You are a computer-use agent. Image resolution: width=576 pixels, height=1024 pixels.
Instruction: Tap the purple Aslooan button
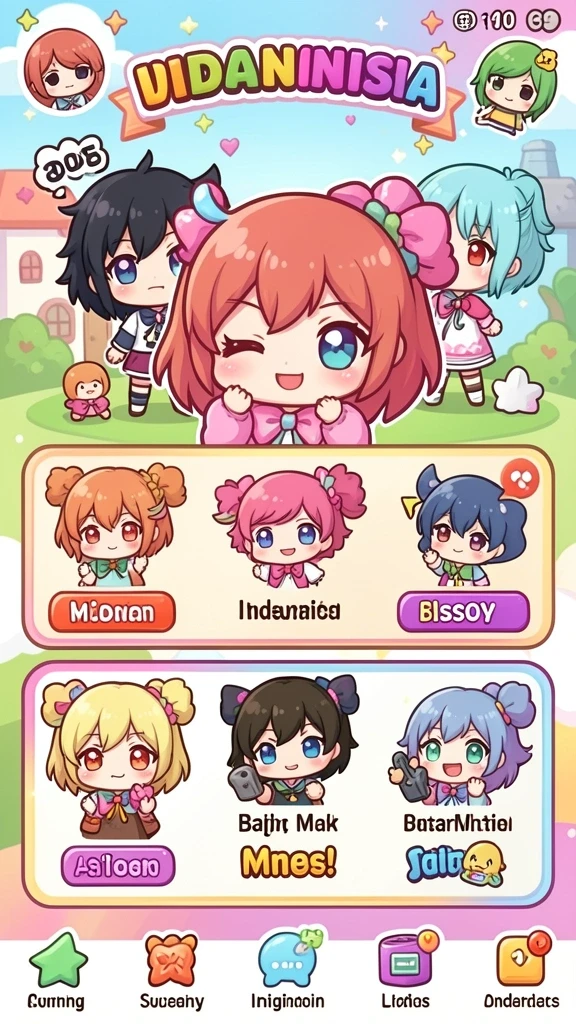118,865
